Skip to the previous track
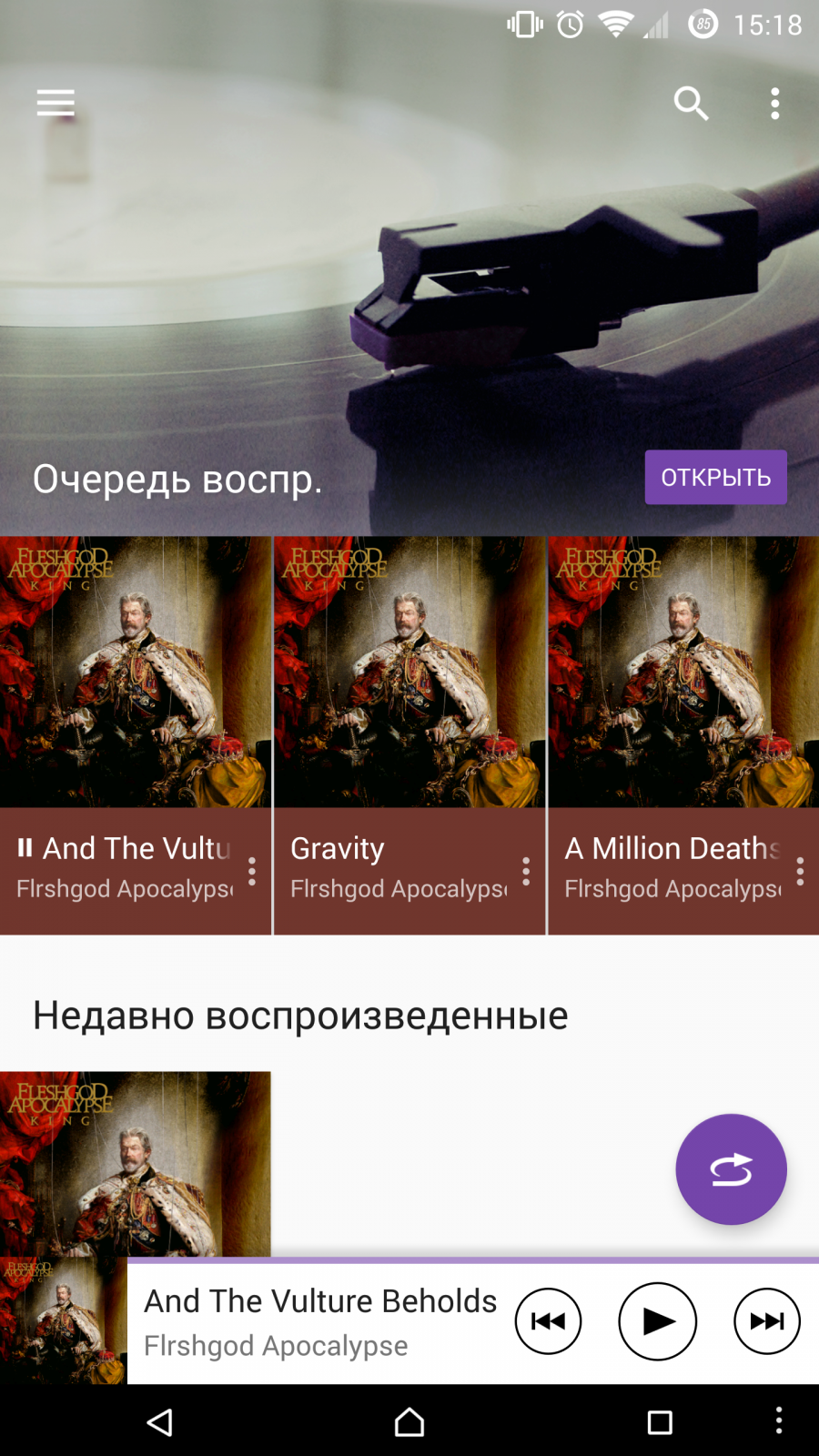Image resolution: width=819 pixels, height=1456 pixels. click(x=548, y=1321)
